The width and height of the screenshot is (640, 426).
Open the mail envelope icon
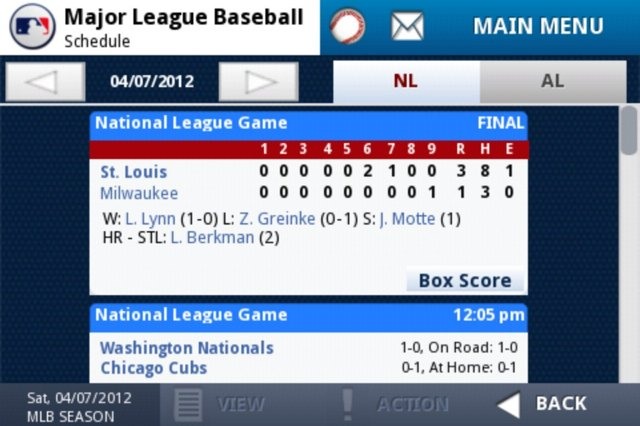pyautogui.click(x=407, y=27)
